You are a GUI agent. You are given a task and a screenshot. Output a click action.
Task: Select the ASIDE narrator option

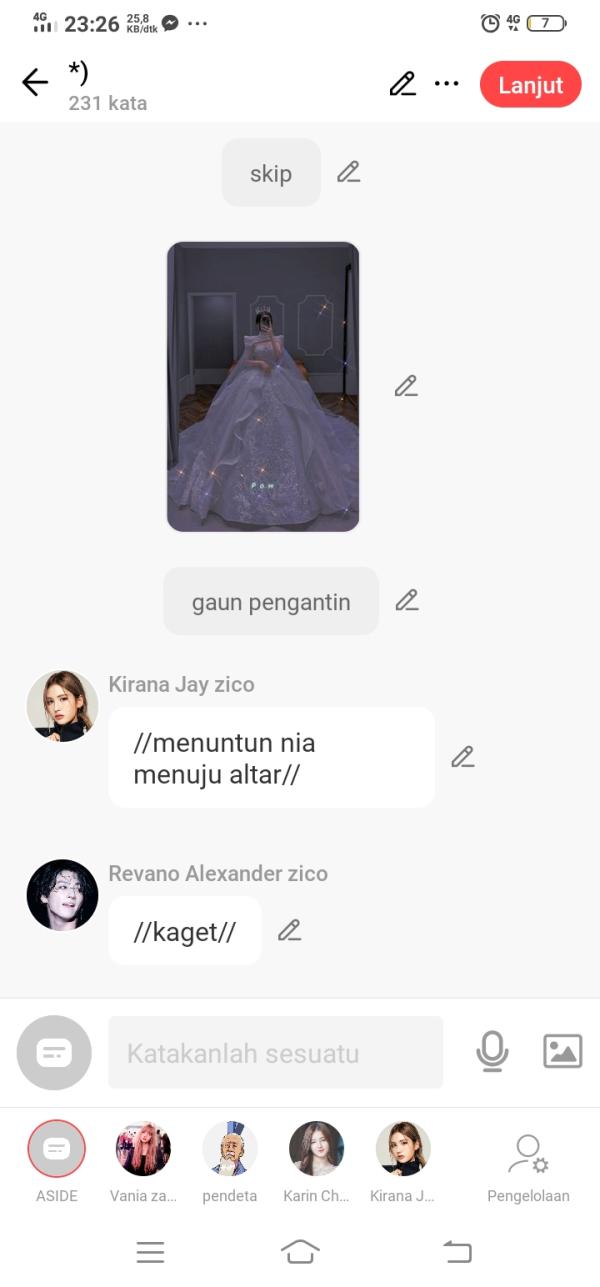tap(56, 1149)
